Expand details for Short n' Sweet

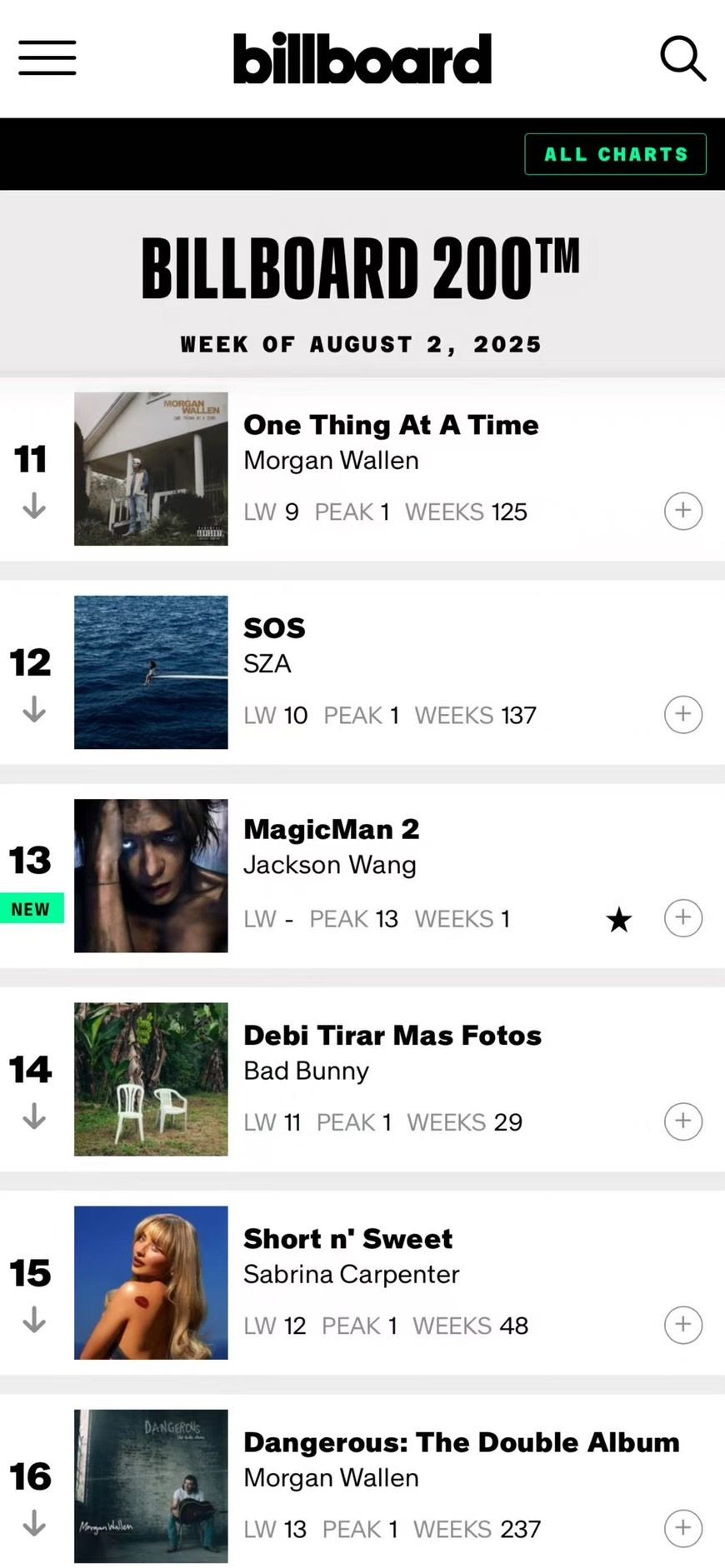682,1324
